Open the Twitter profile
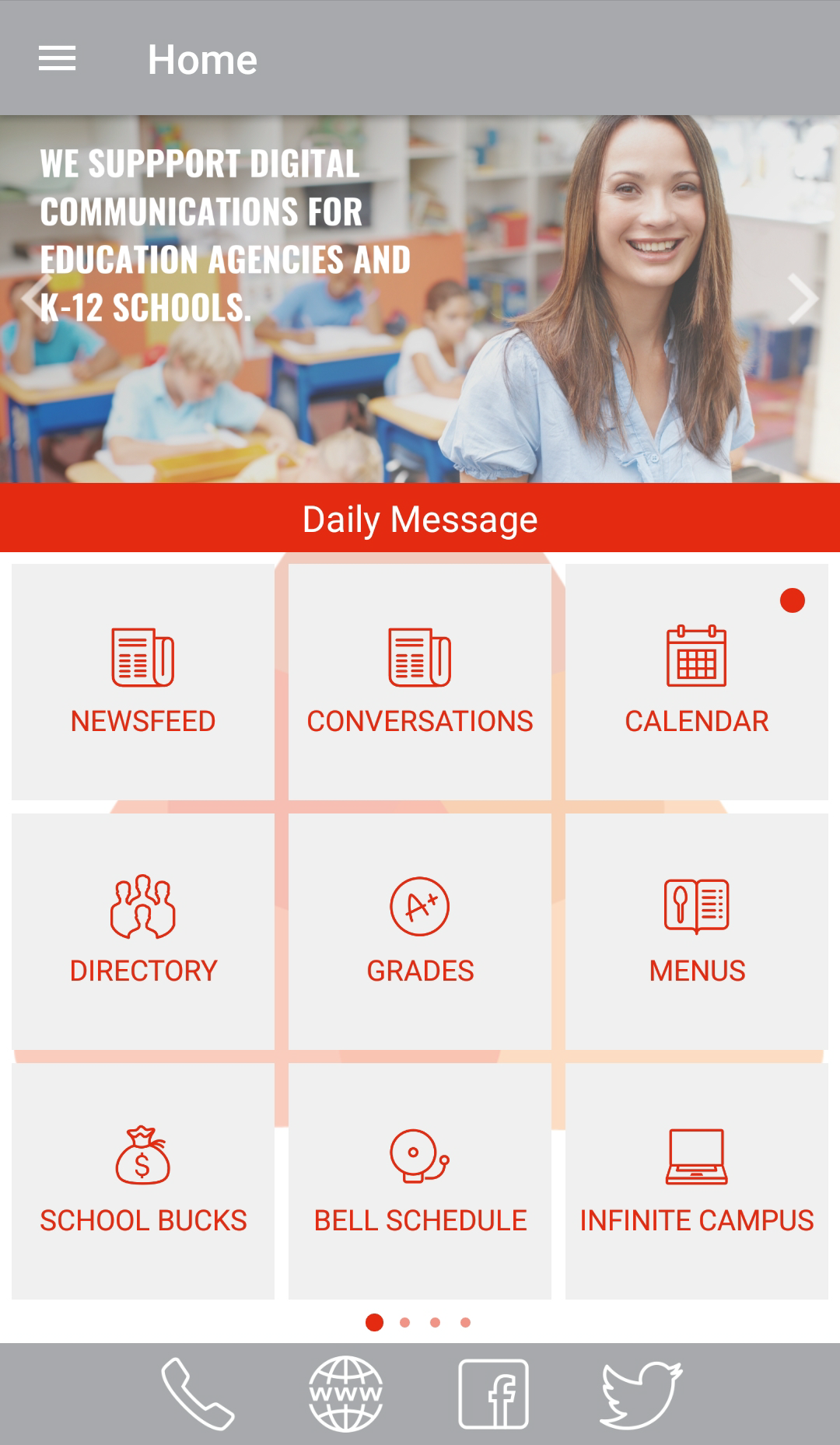Image resolution: width=840 pixels, height=1445 pixels. 642,1394
